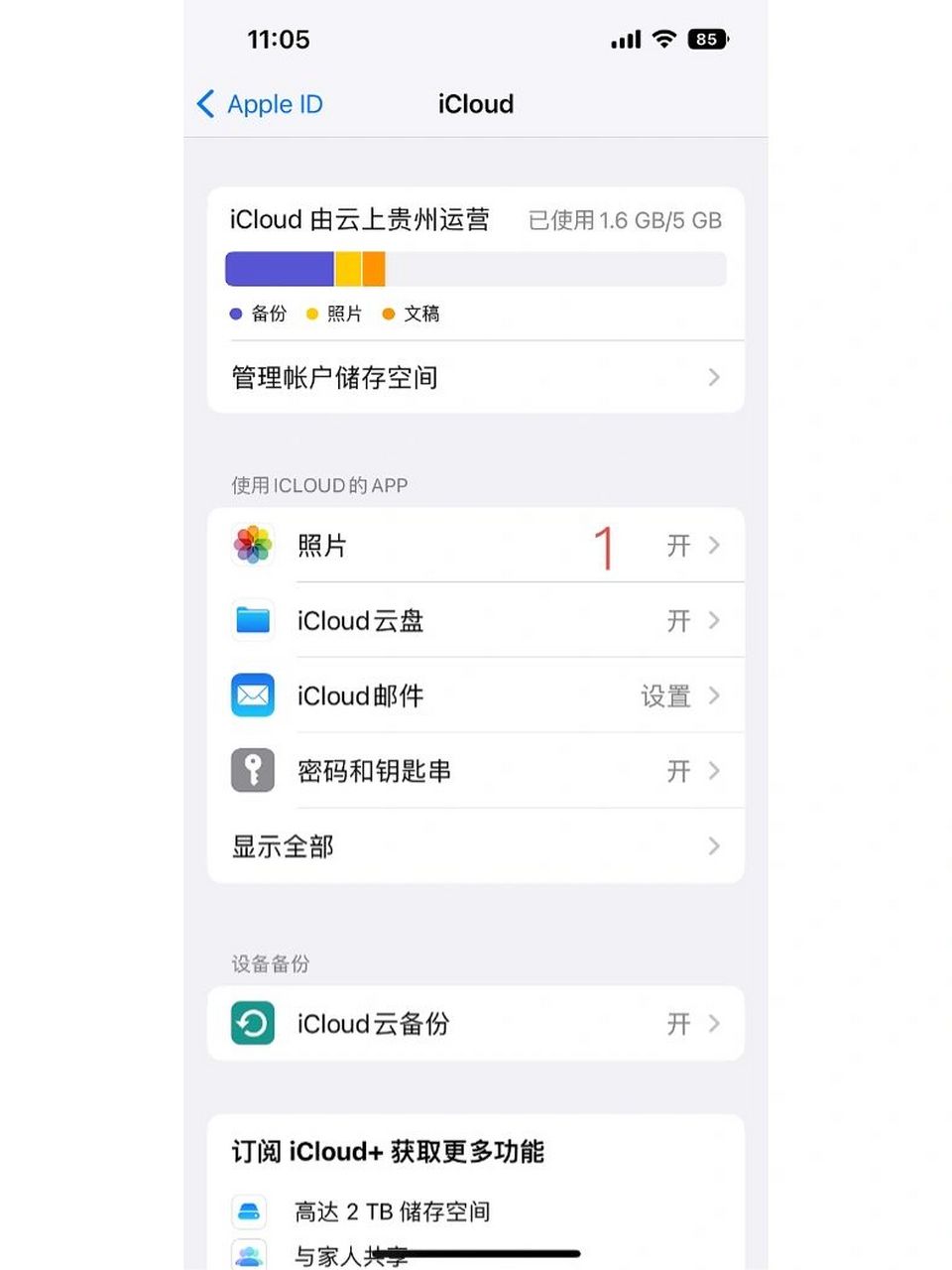Toggle iCloud云盘 sync state
Image resolution: width=952 pixels, height=1270 pixels.
pyautogui.click(x=678, y=620)
